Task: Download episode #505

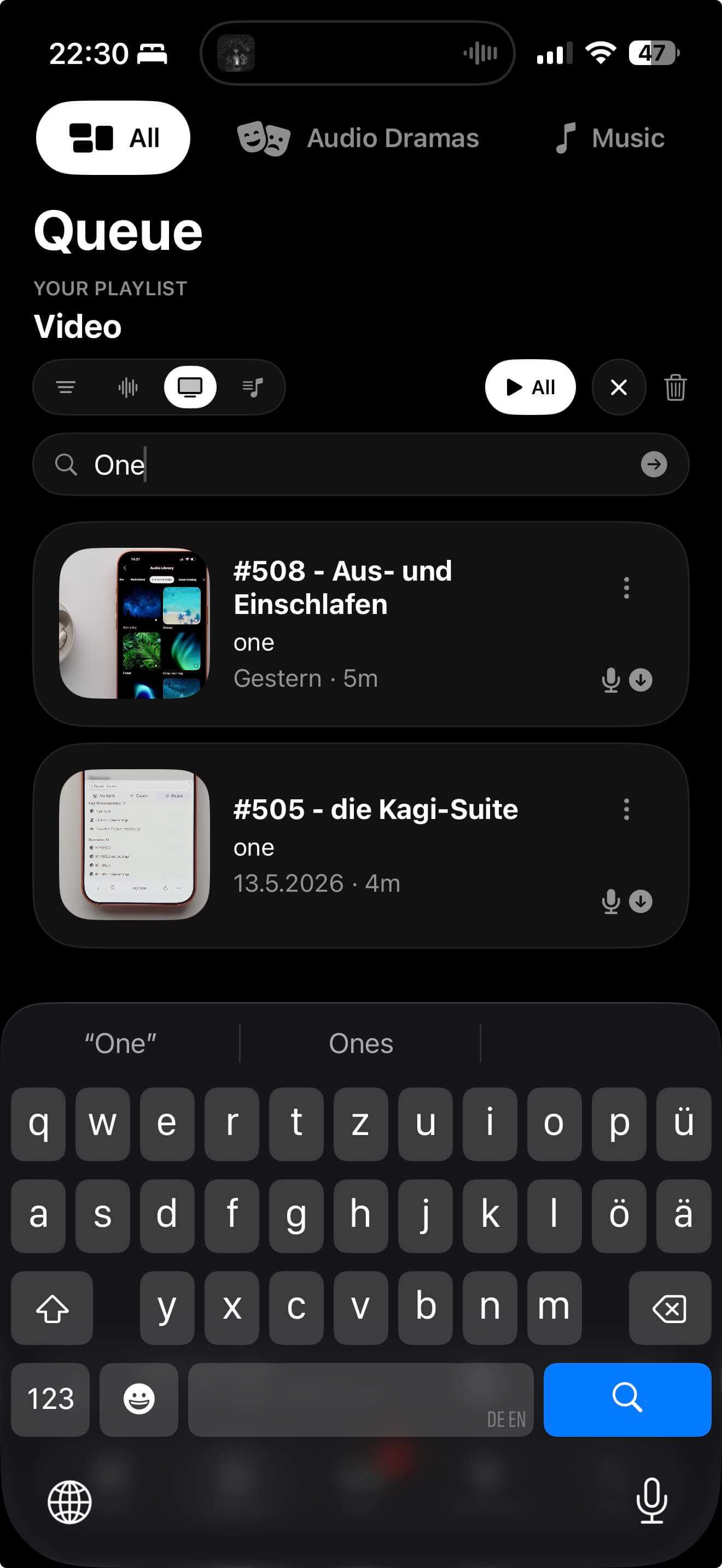Action: (641, 901)
